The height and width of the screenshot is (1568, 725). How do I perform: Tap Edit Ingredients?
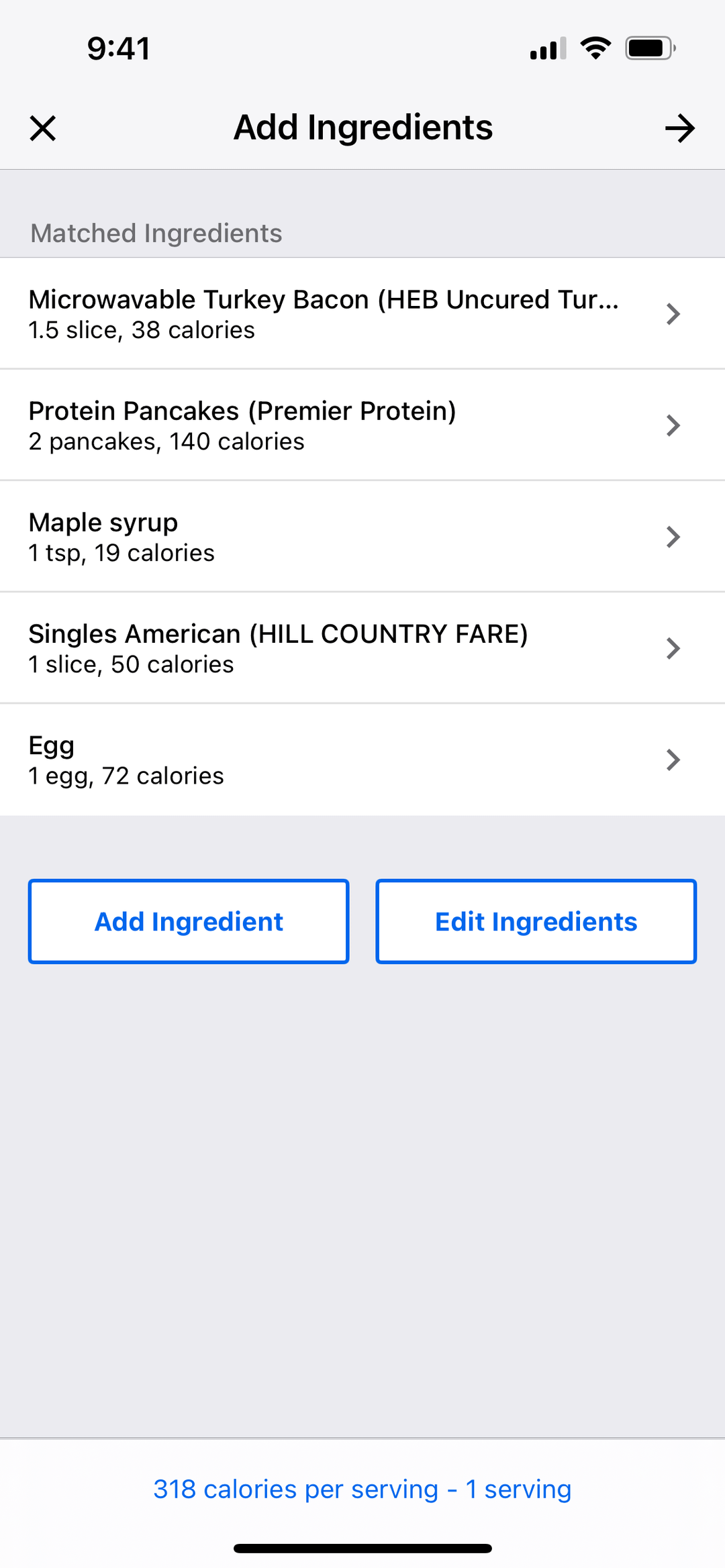[x=536, y=921]
